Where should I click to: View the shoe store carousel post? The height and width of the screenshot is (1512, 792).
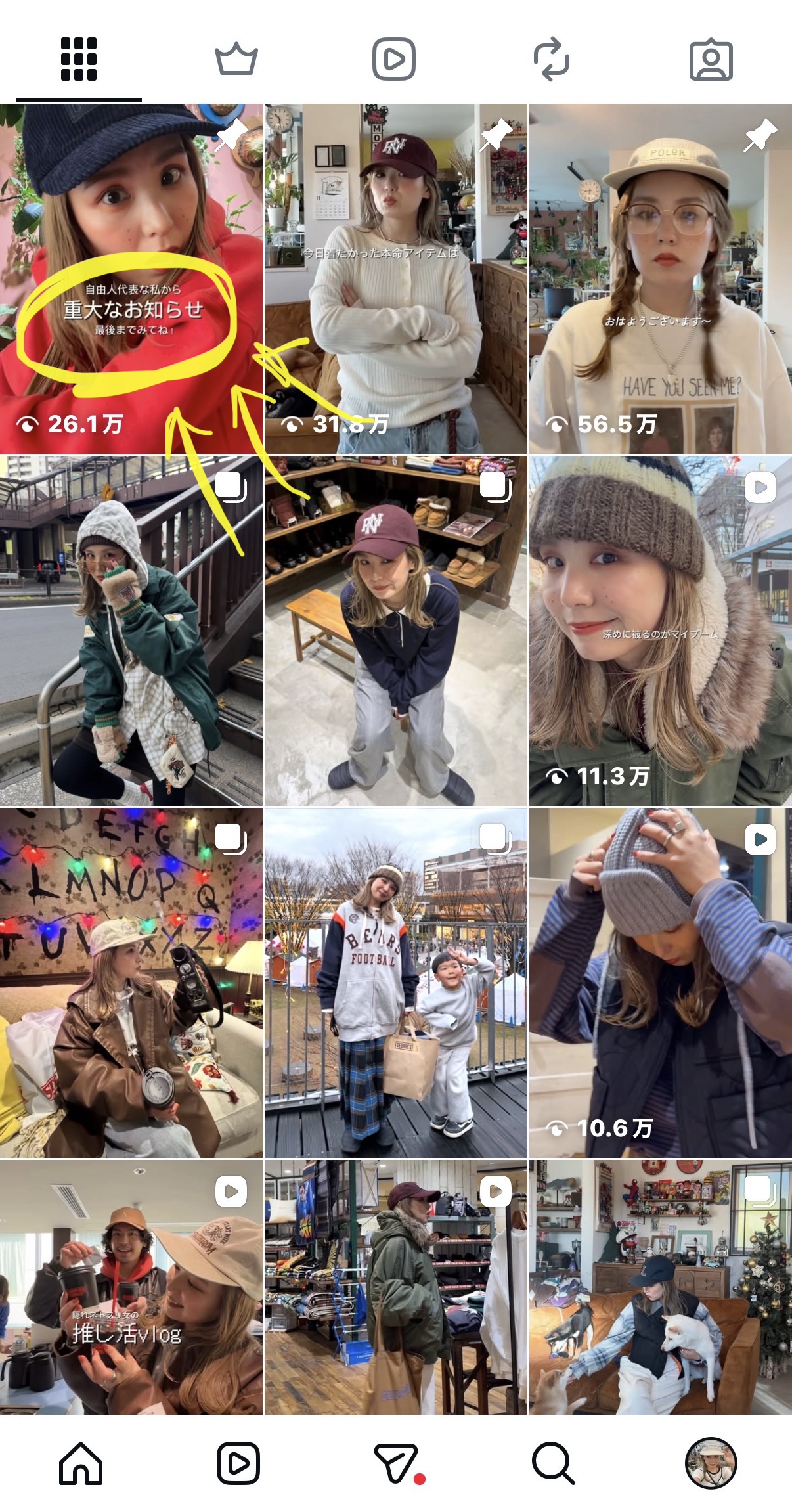[395, 631]
